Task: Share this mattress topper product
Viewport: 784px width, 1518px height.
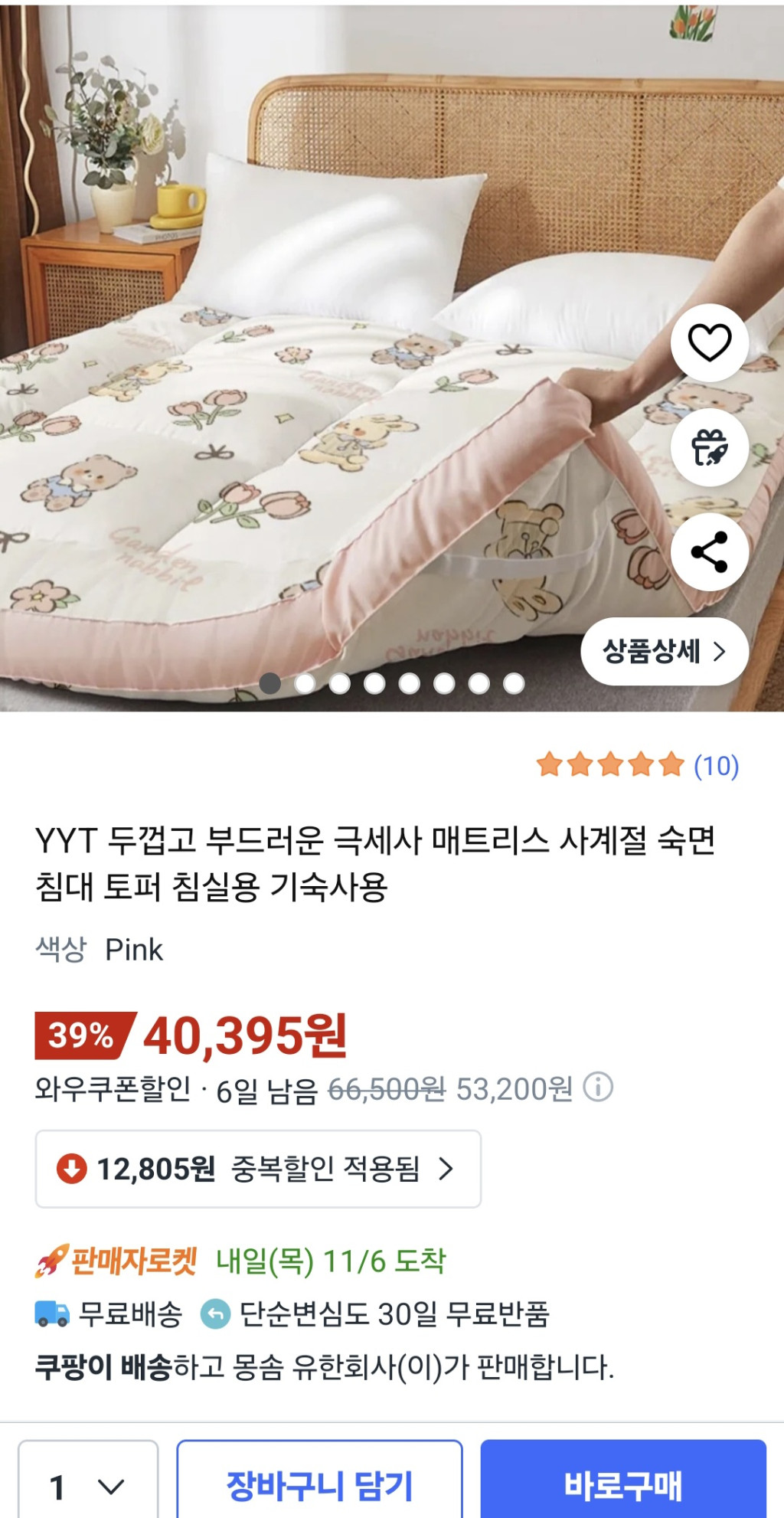Action: click(x=710, y=552)
